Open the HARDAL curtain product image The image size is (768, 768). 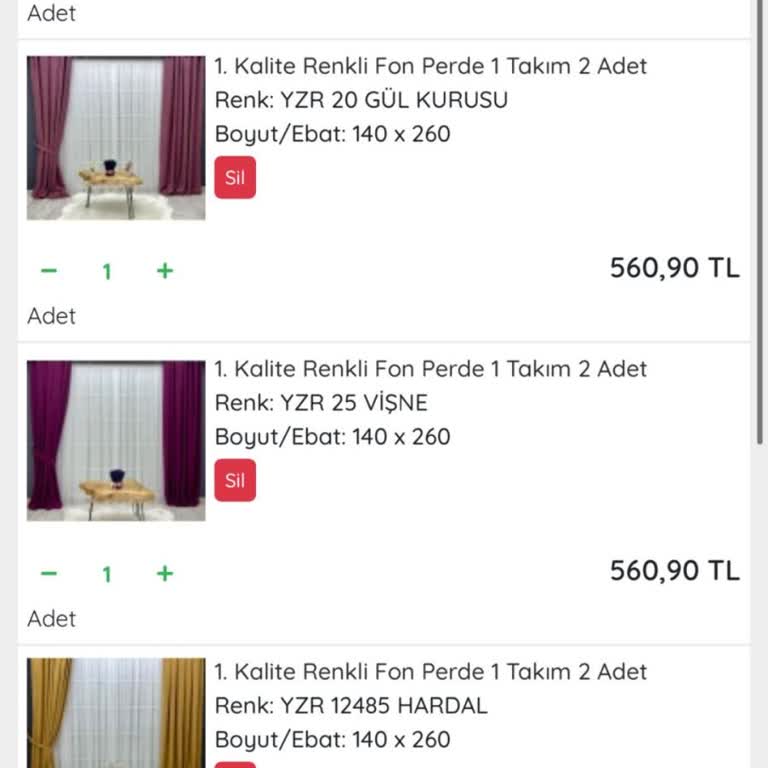click(116, 714)
